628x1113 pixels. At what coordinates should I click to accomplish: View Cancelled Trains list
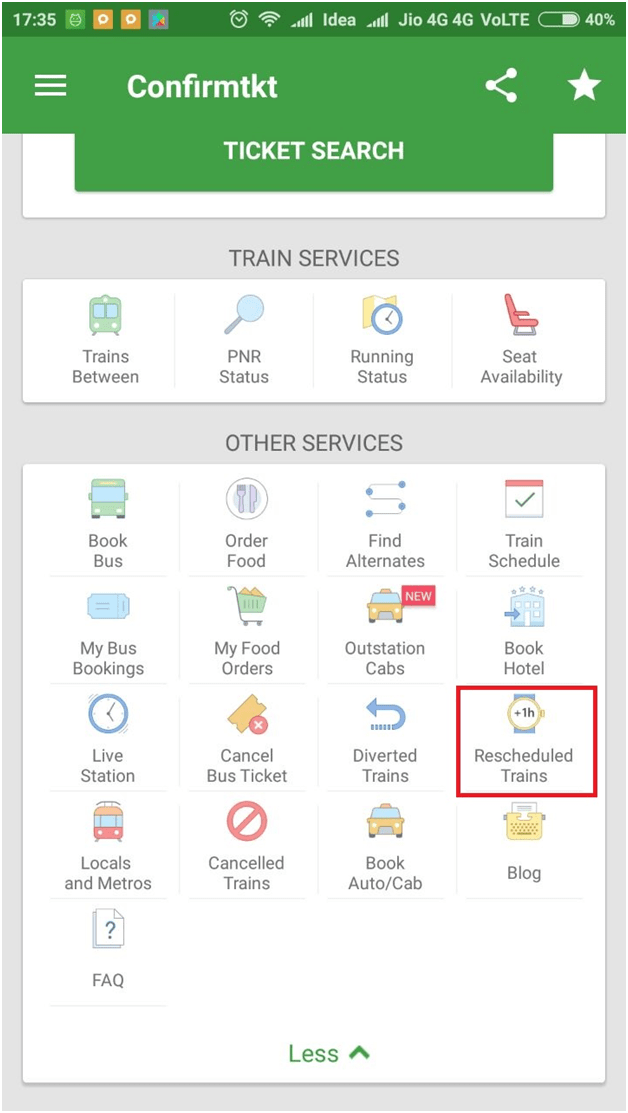246,848
